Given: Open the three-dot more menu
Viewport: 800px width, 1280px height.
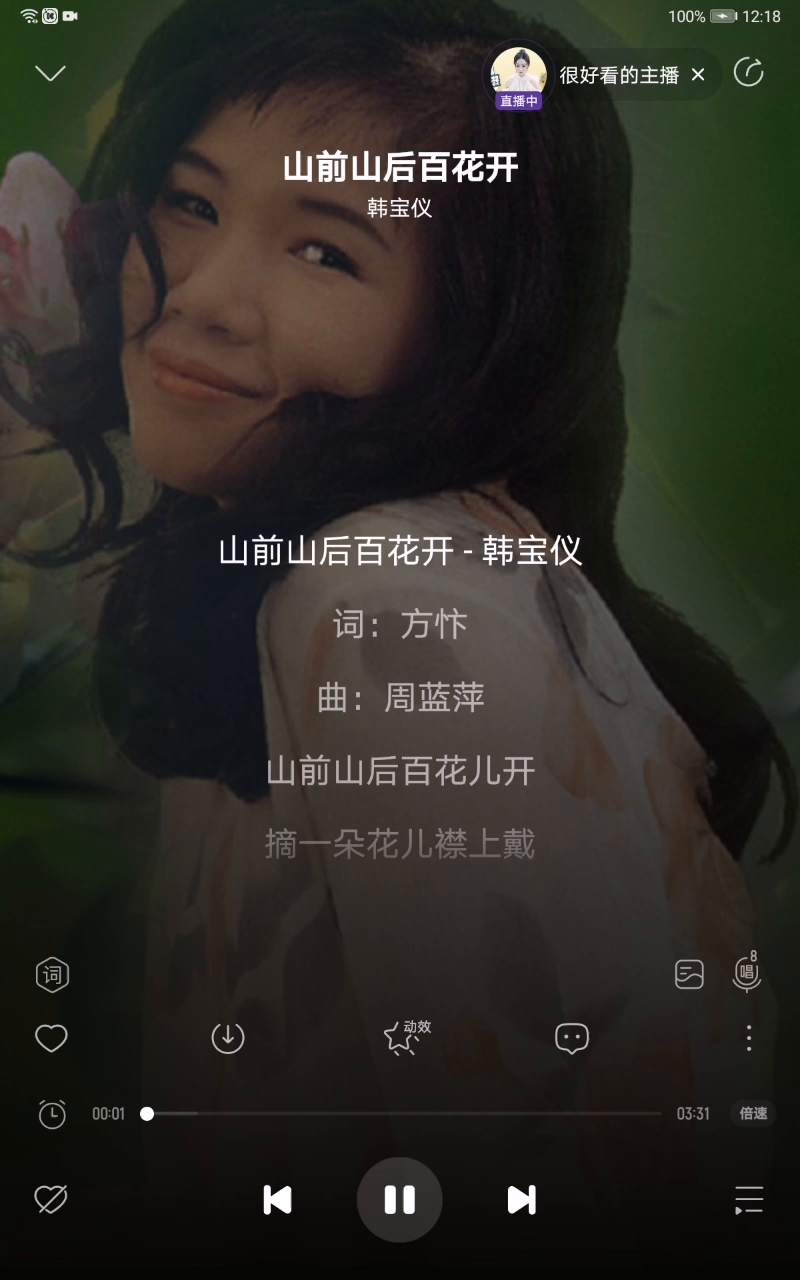Looking at the screenshot, I should pos(748,1038).
